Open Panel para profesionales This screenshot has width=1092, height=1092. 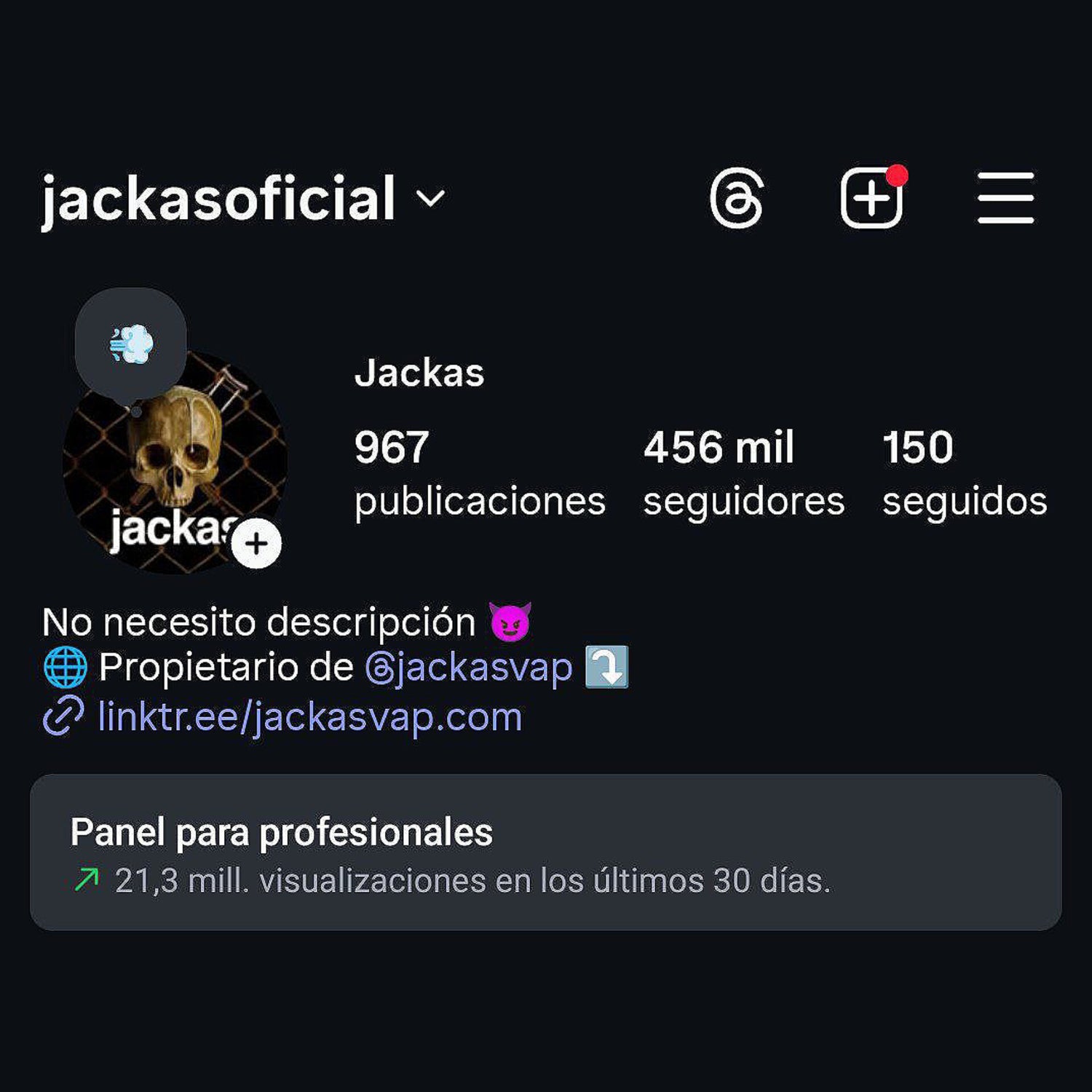pyautogui.click(x=545, y=852)
